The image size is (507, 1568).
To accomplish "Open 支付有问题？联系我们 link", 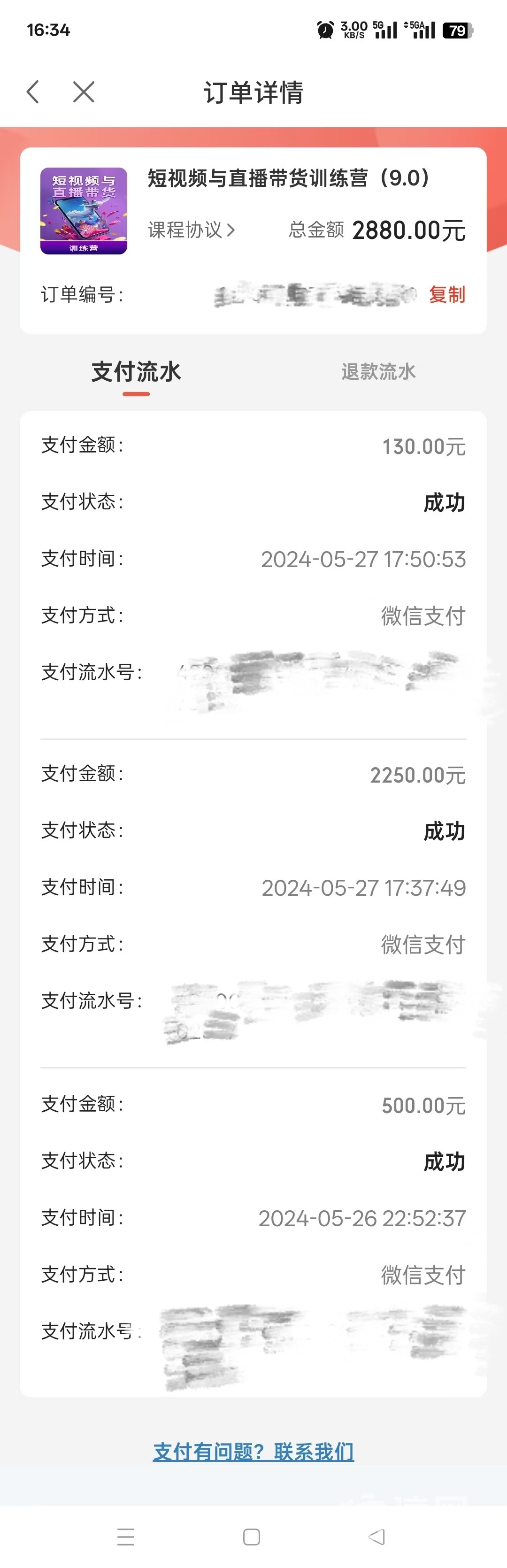I will point(253,1452).
